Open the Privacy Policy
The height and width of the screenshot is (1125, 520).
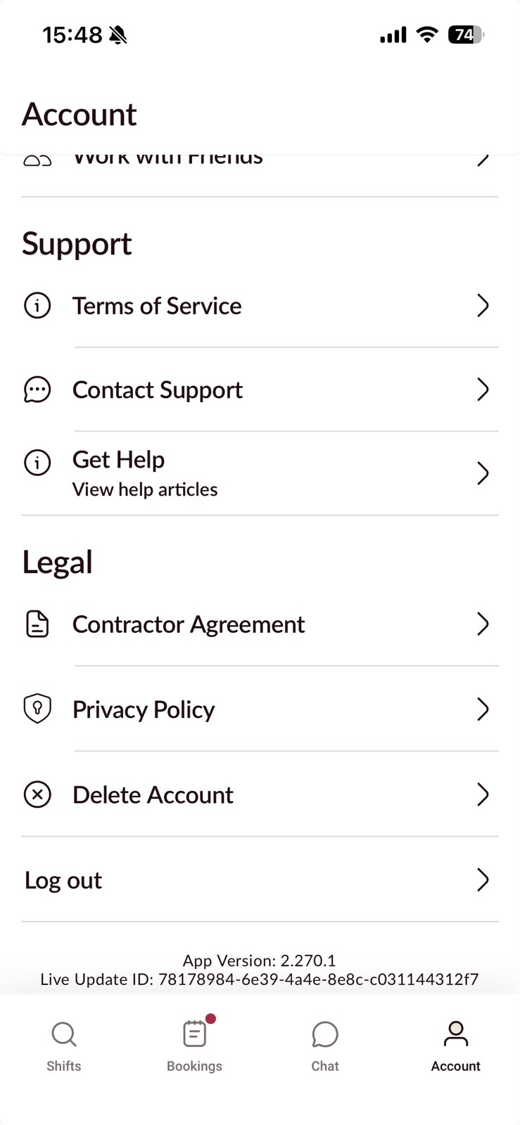point(260,710)
